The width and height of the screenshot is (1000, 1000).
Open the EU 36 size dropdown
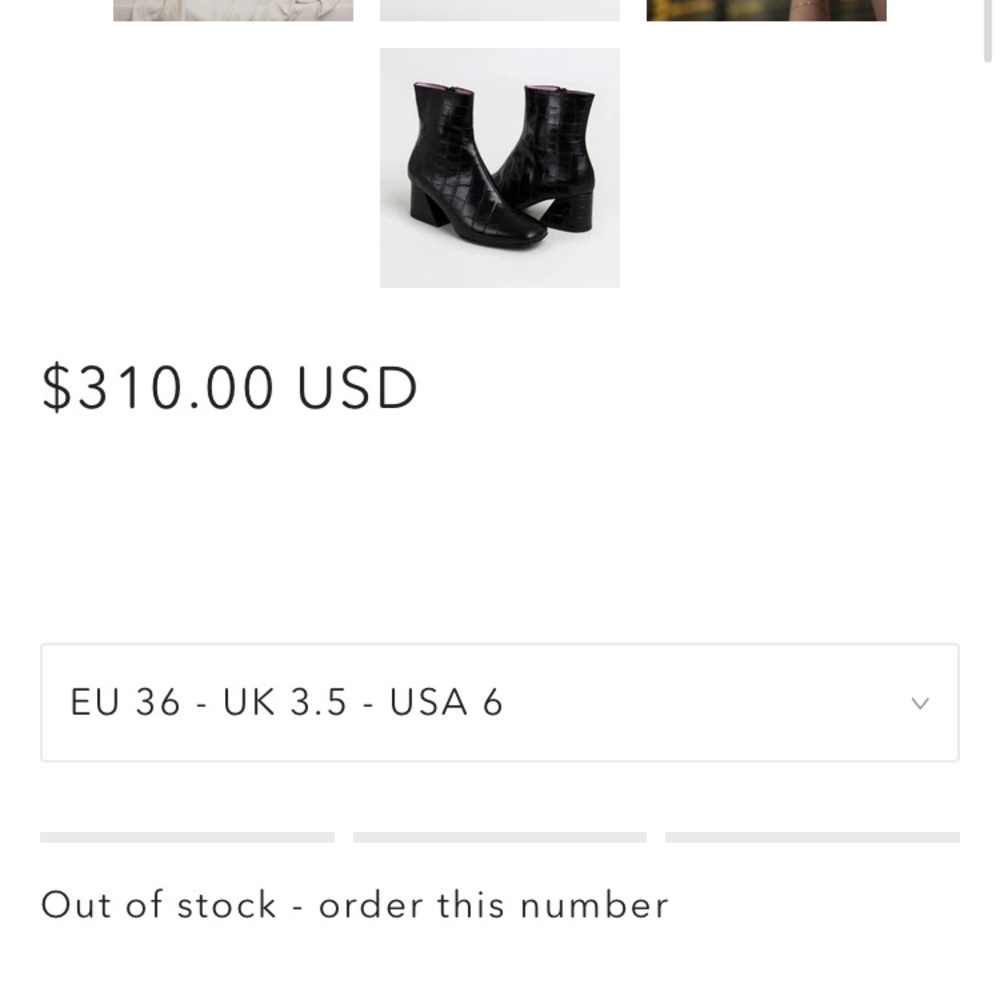coord(499,702)
